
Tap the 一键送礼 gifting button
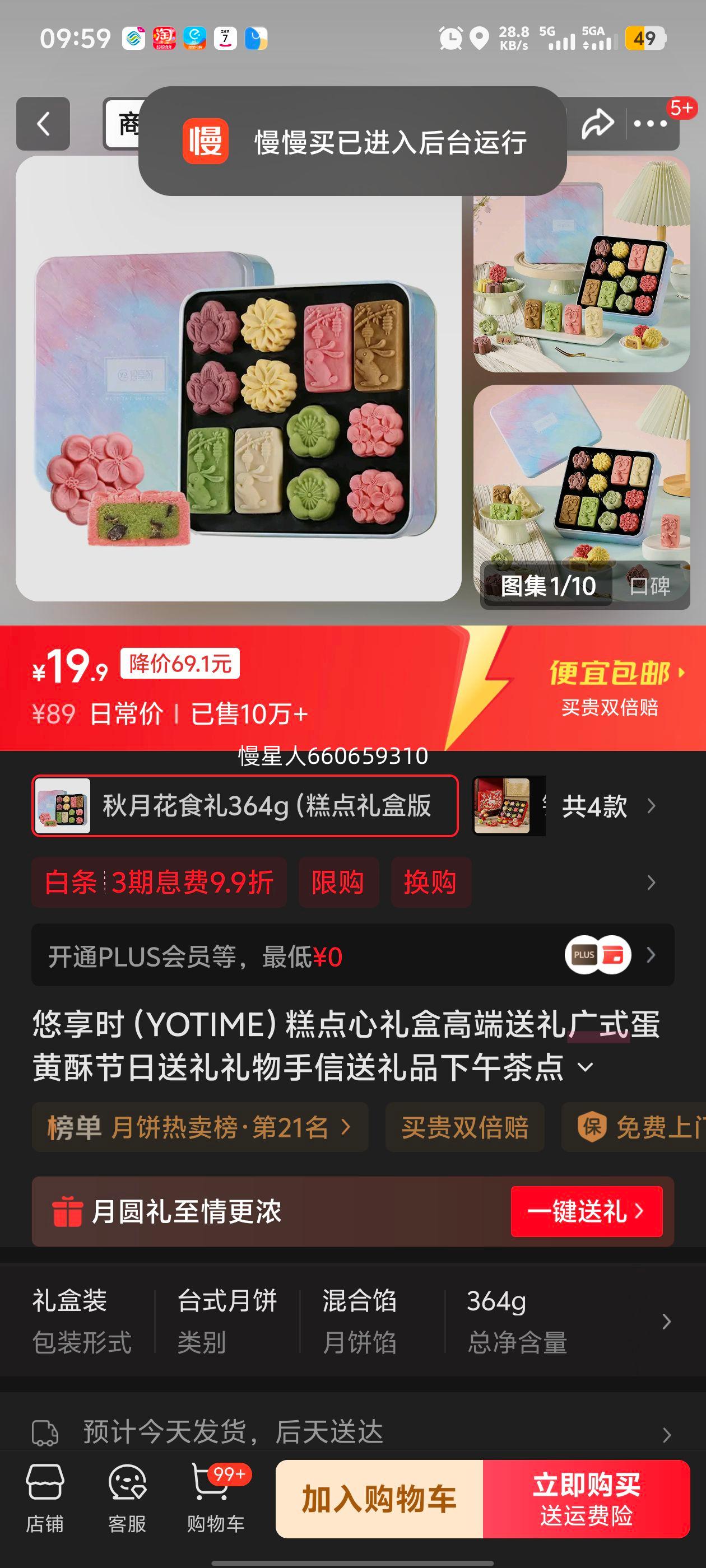point(586,1212)
